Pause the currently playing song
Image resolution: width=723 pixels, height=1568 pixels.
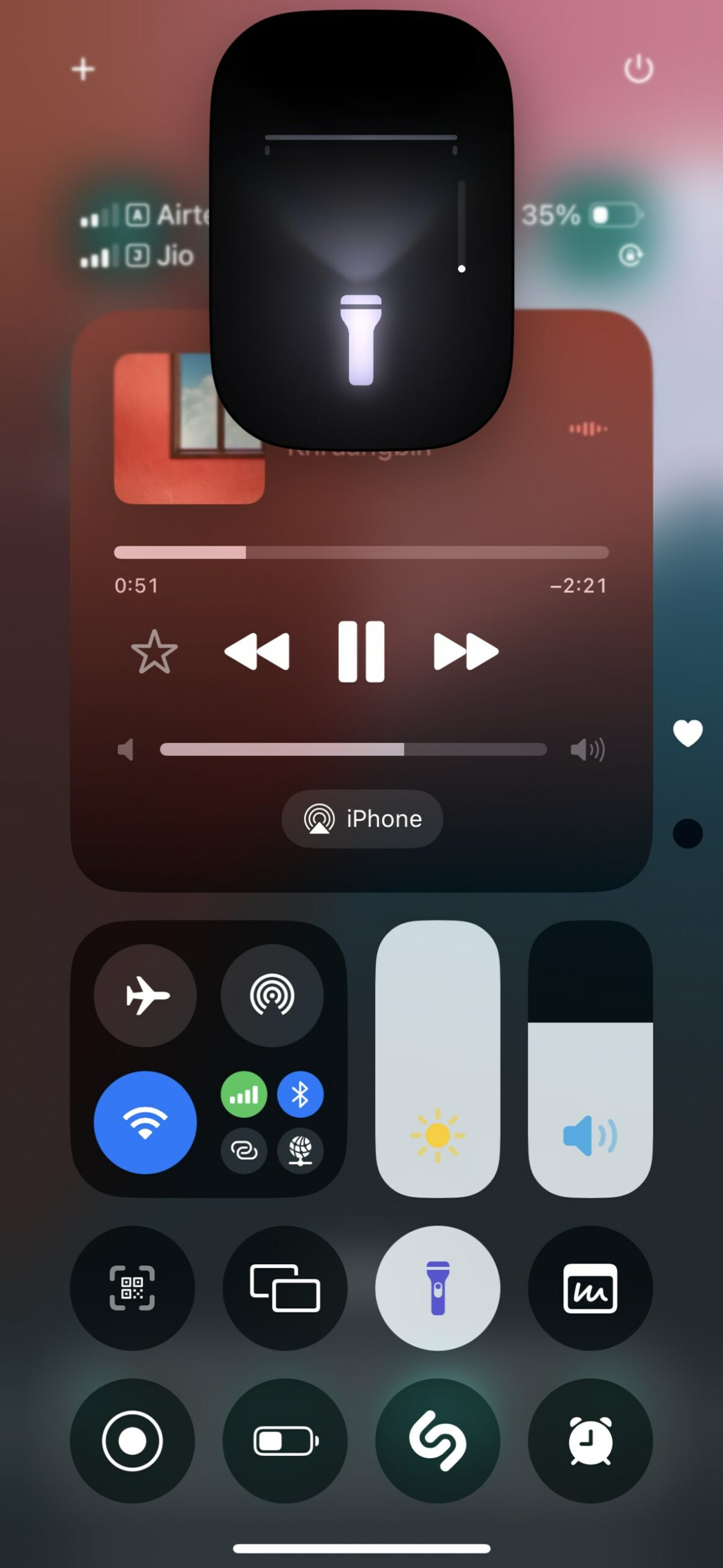(361, 651)
